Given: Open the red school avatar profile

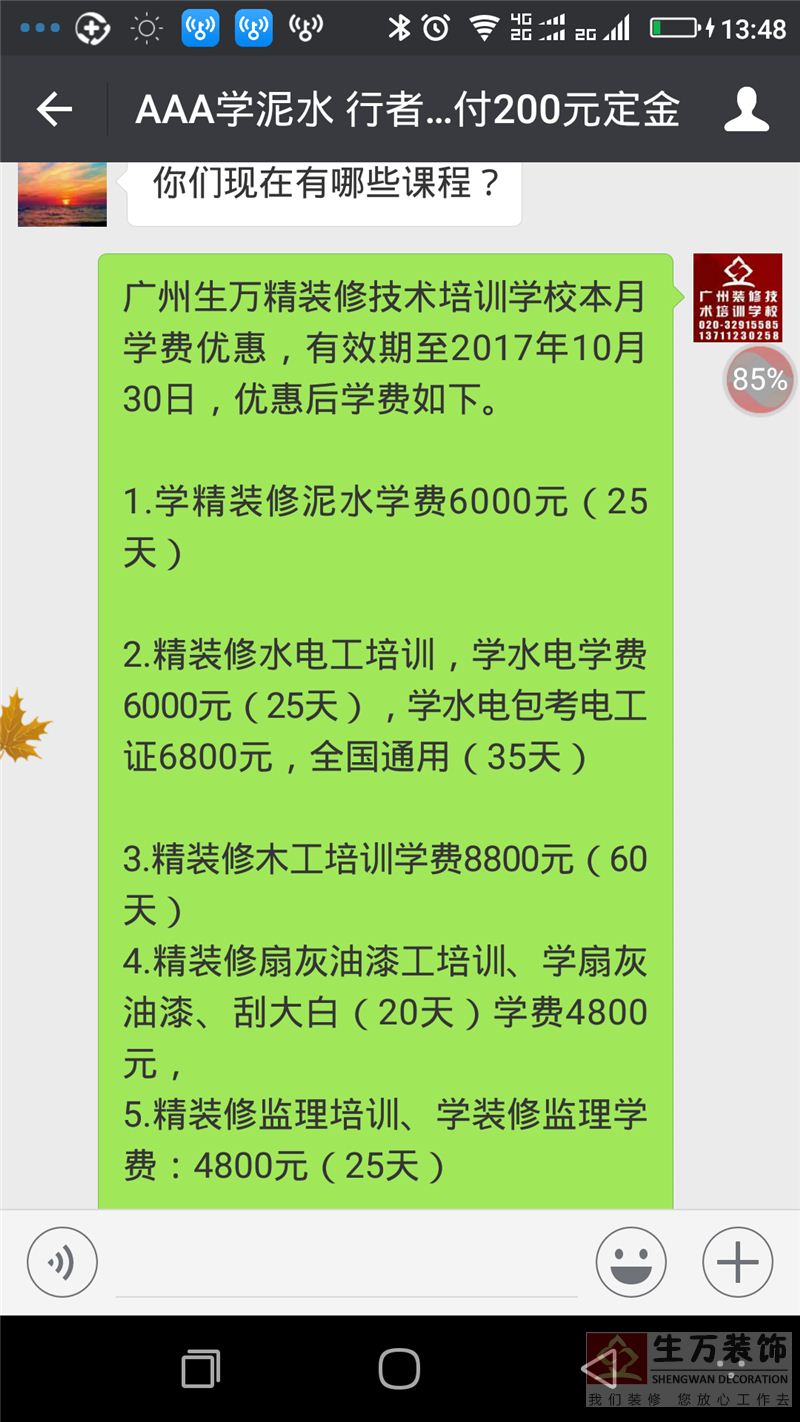Looking at the screenshot, I should (x=738, y=298).
